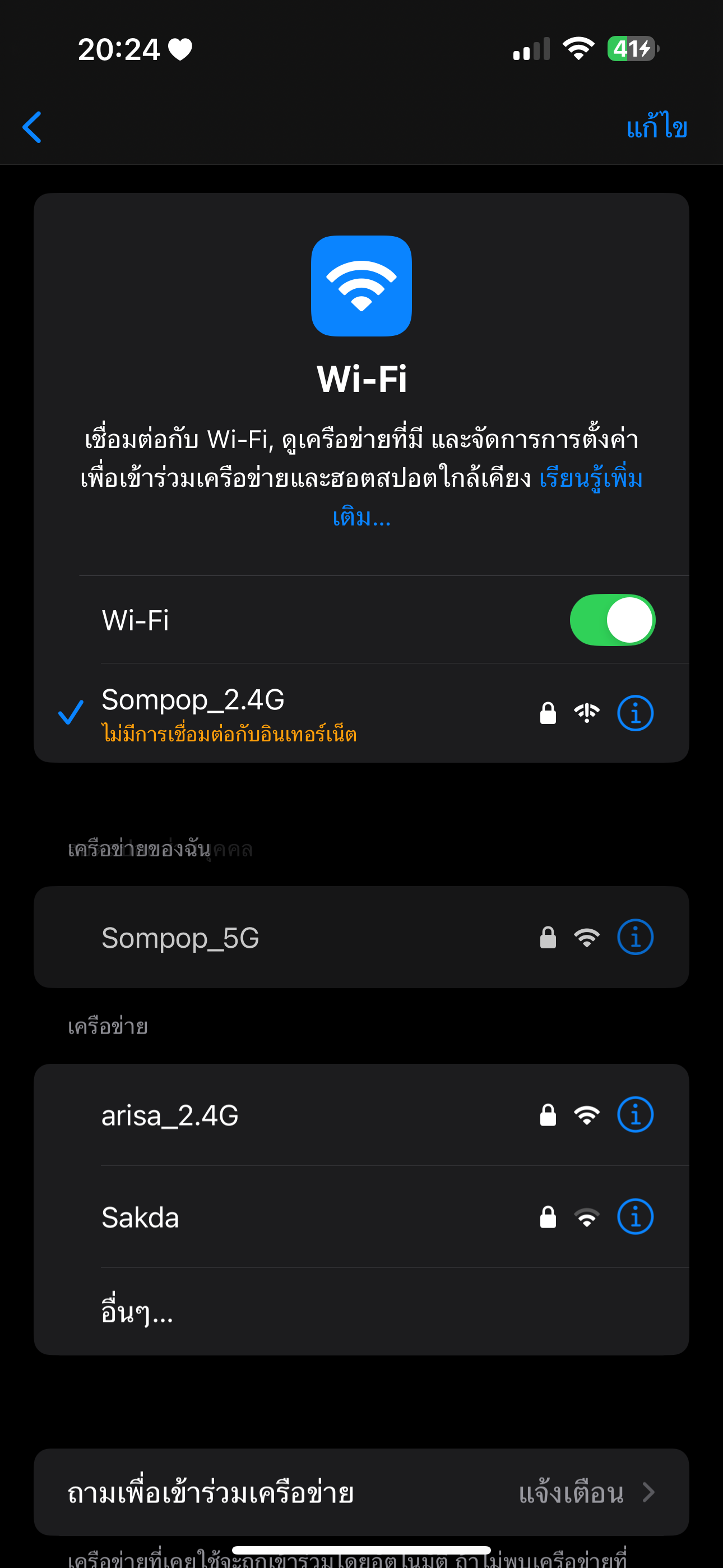Go back using the blue arrow
Viewport: 723px width, 1568px height.
(31, 127)
